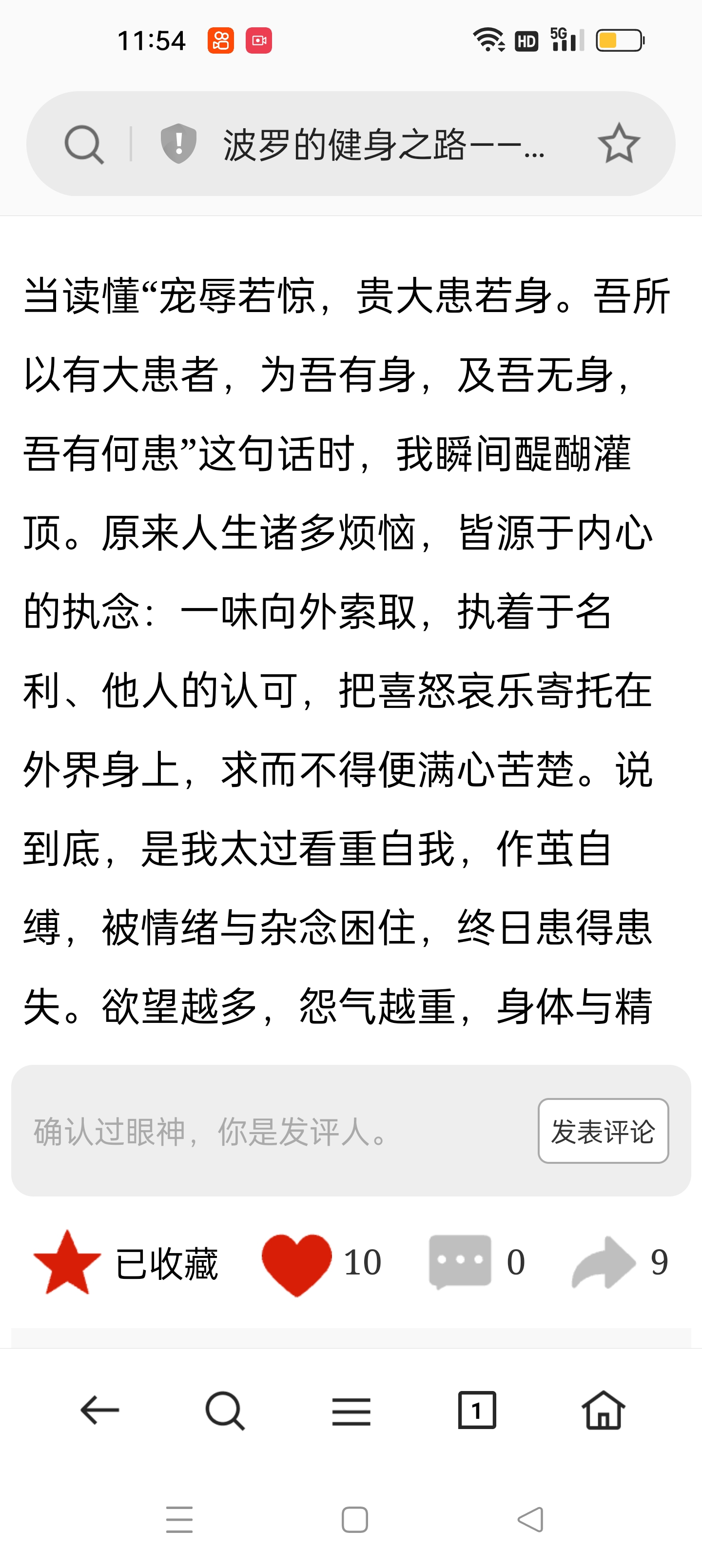The image size is (702, 1568).
Task: Bookmark this page with the star outline
Action: pyautogui.click(x=619, y=144)
